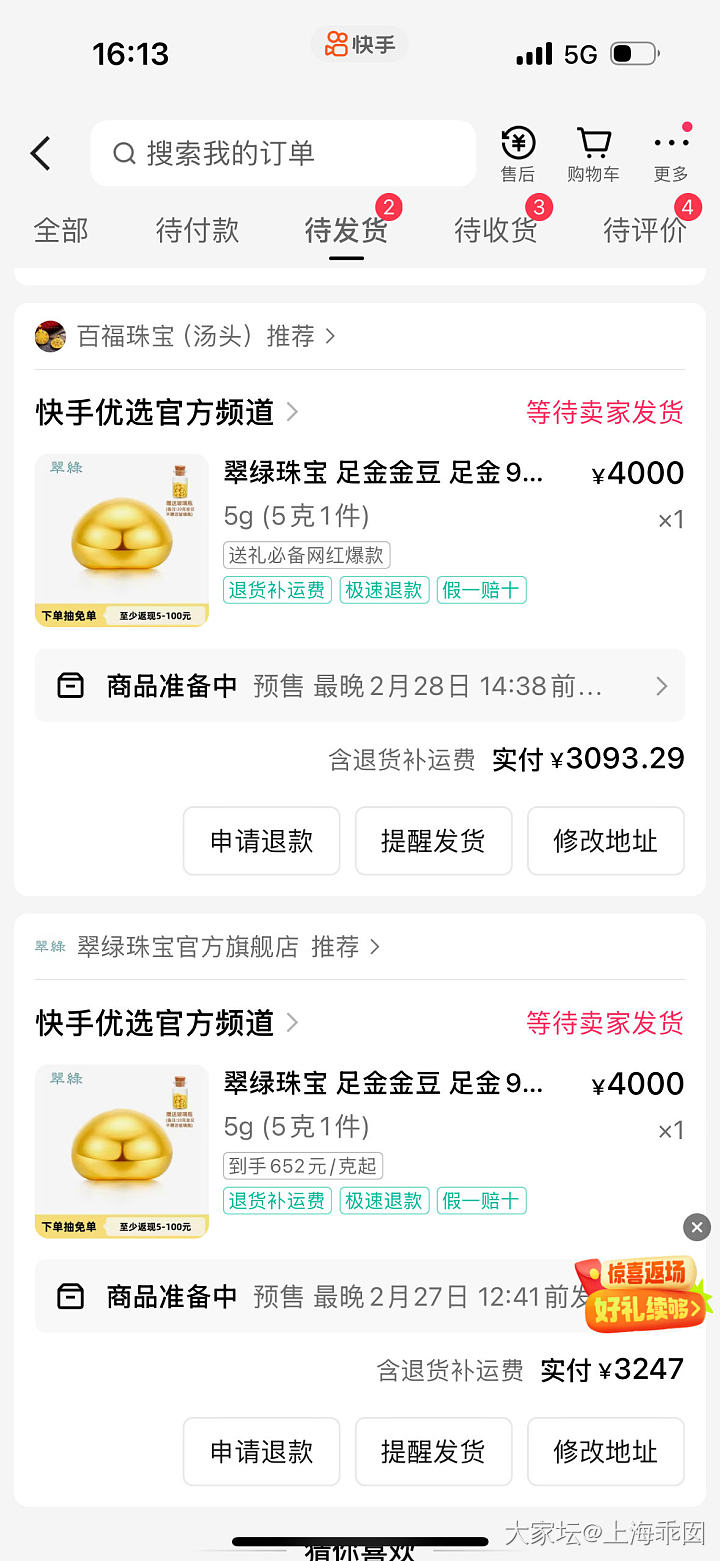Go back with the arrow icon
The height and width of the screenshot is (1561, 720).
pyautogui.click(x=40, y=153)
